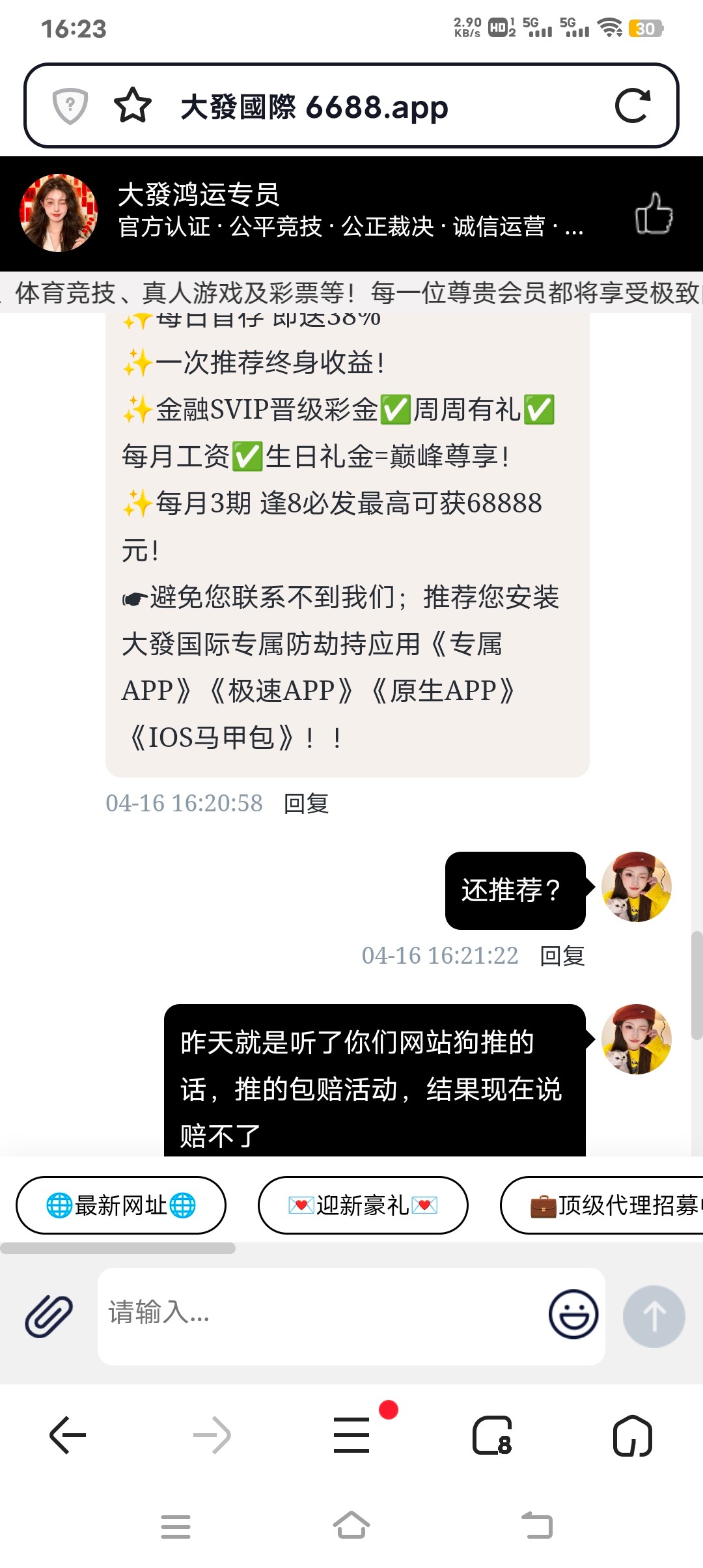Attach a file with the paperclip icon
This screenshot has width=703, height=1568.
[x=49, y=1316]
